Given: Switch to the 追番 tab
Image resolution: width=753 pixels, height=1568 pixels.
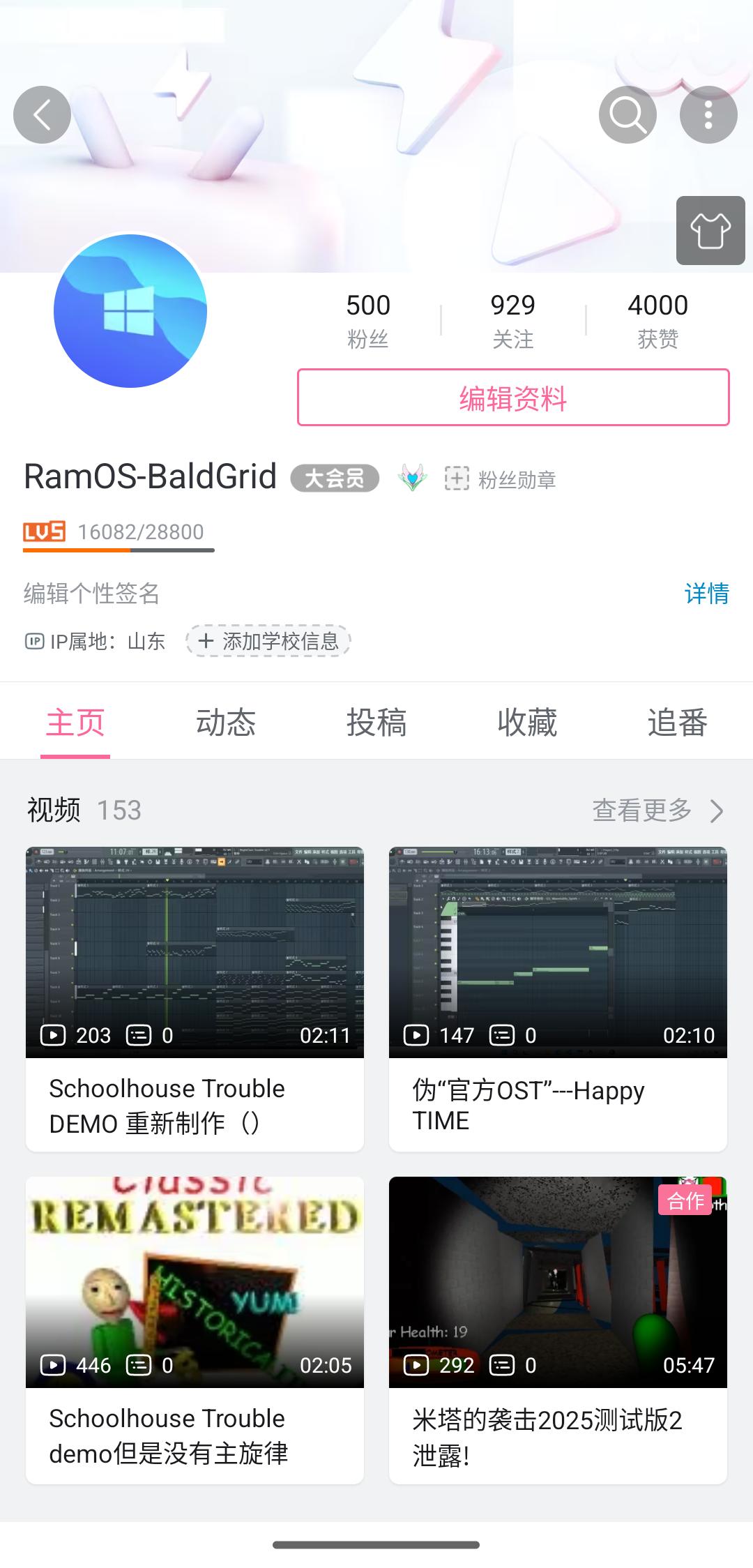Looking at the screenshot, I should (677, 722).
